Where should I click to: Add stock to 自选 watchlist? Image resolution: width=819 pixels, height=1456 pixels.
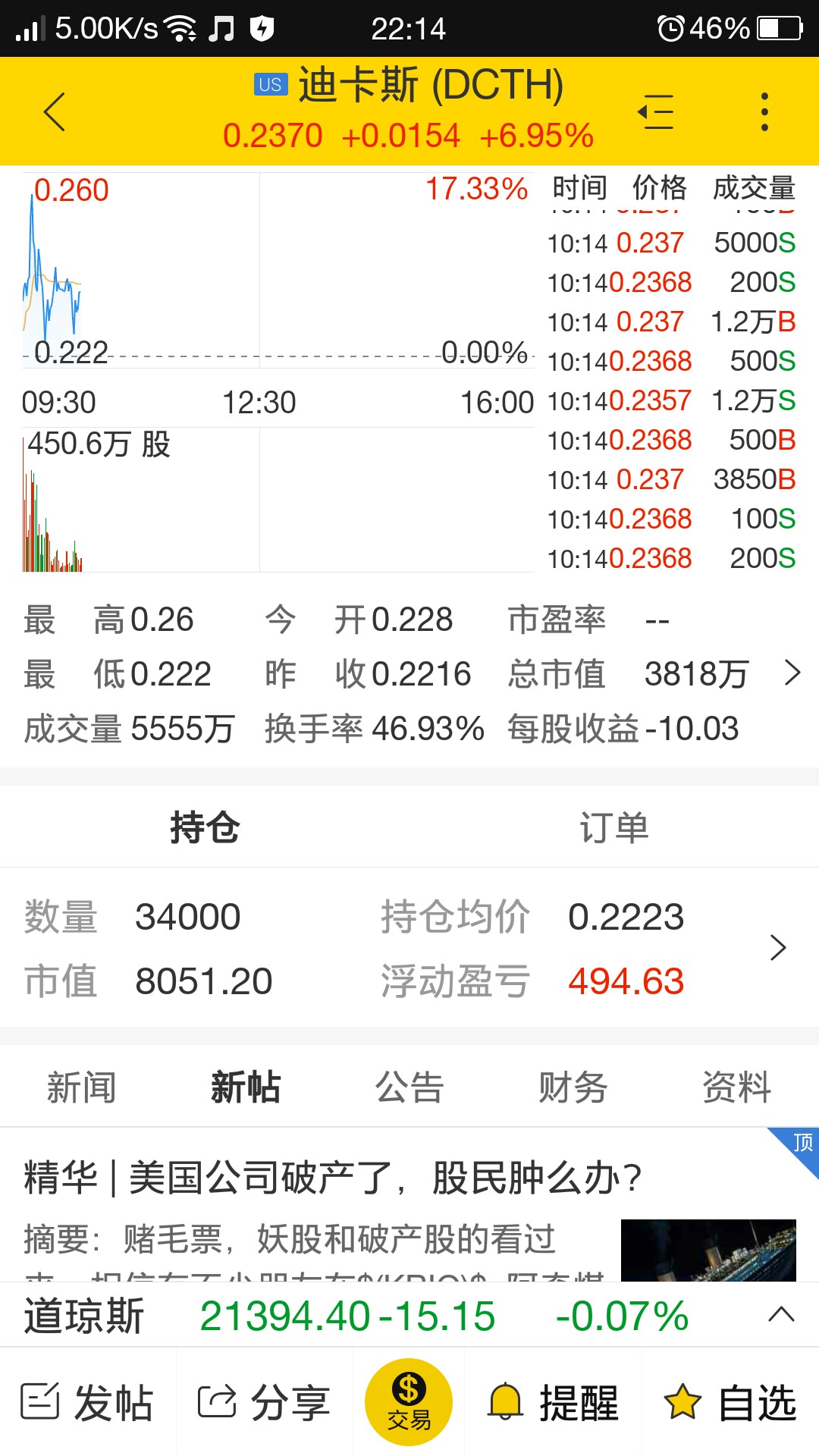pyautogui.click(x=730, y=1403)
